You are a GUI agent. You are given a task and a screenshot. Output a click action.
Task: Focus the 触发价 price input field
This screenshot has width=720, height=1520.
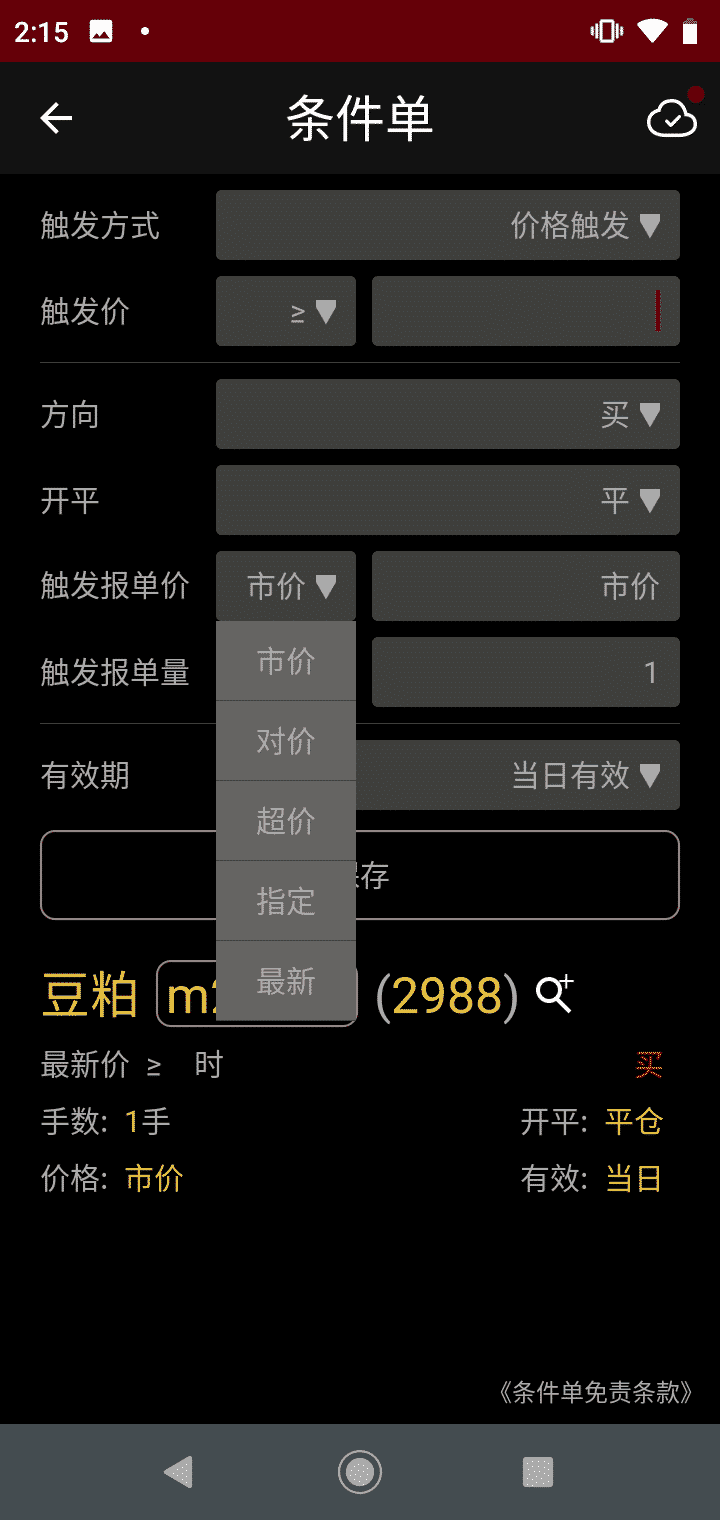tap(525, 311)
